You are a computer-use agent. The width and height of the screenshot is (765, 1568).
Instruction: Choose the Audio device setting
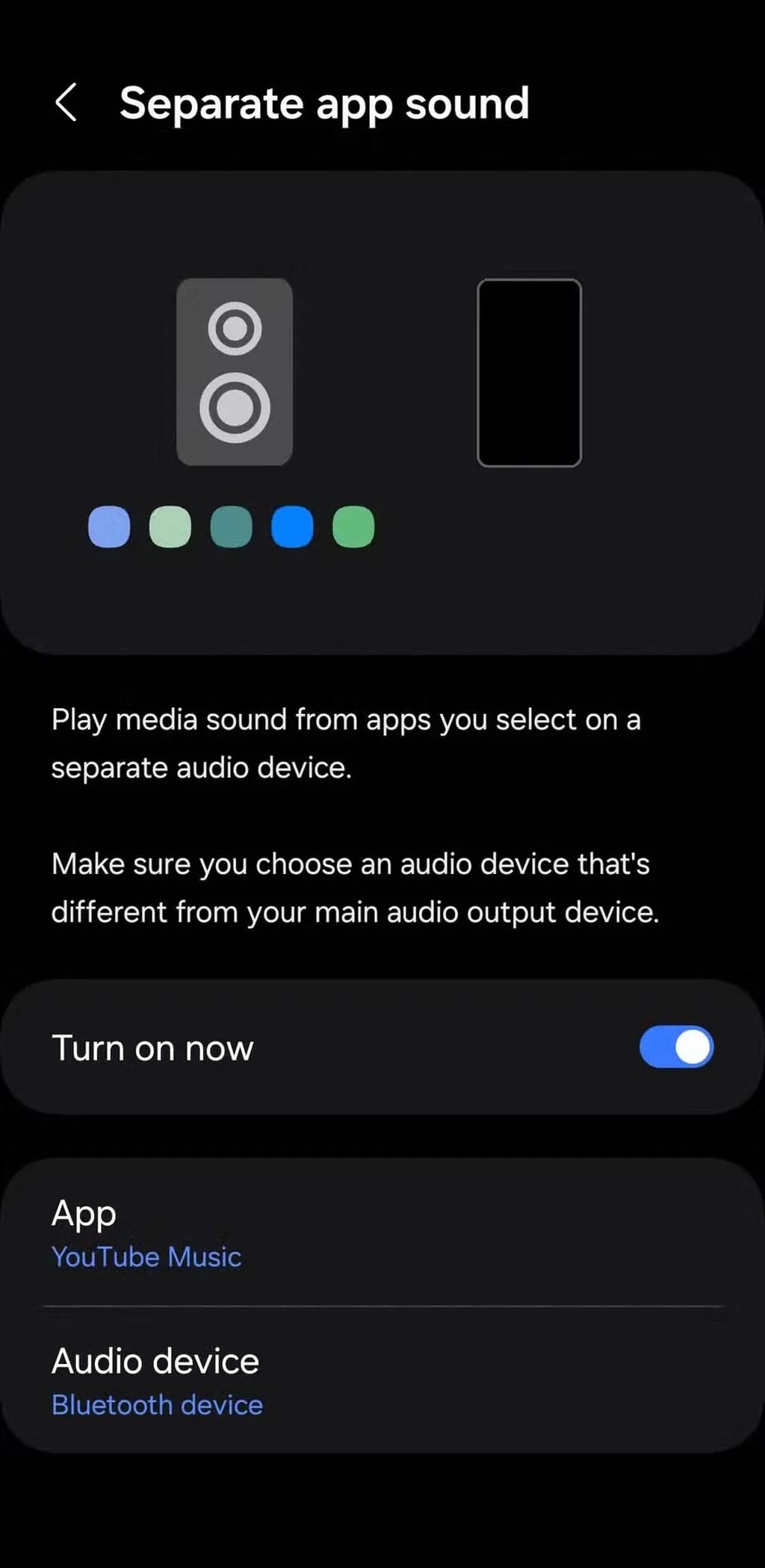pyautogui.click(x=381, y=1380)
